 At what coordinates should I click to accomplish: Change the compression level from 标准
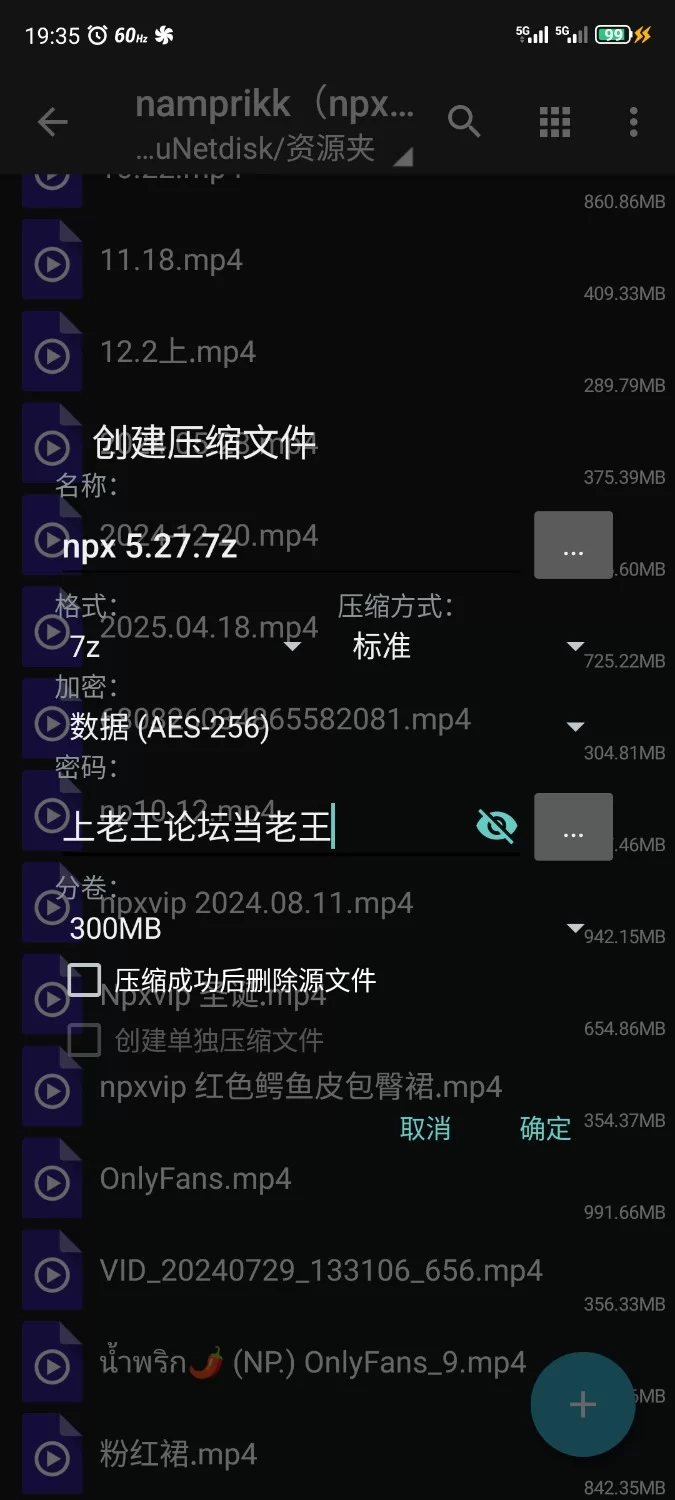point(466,646)
